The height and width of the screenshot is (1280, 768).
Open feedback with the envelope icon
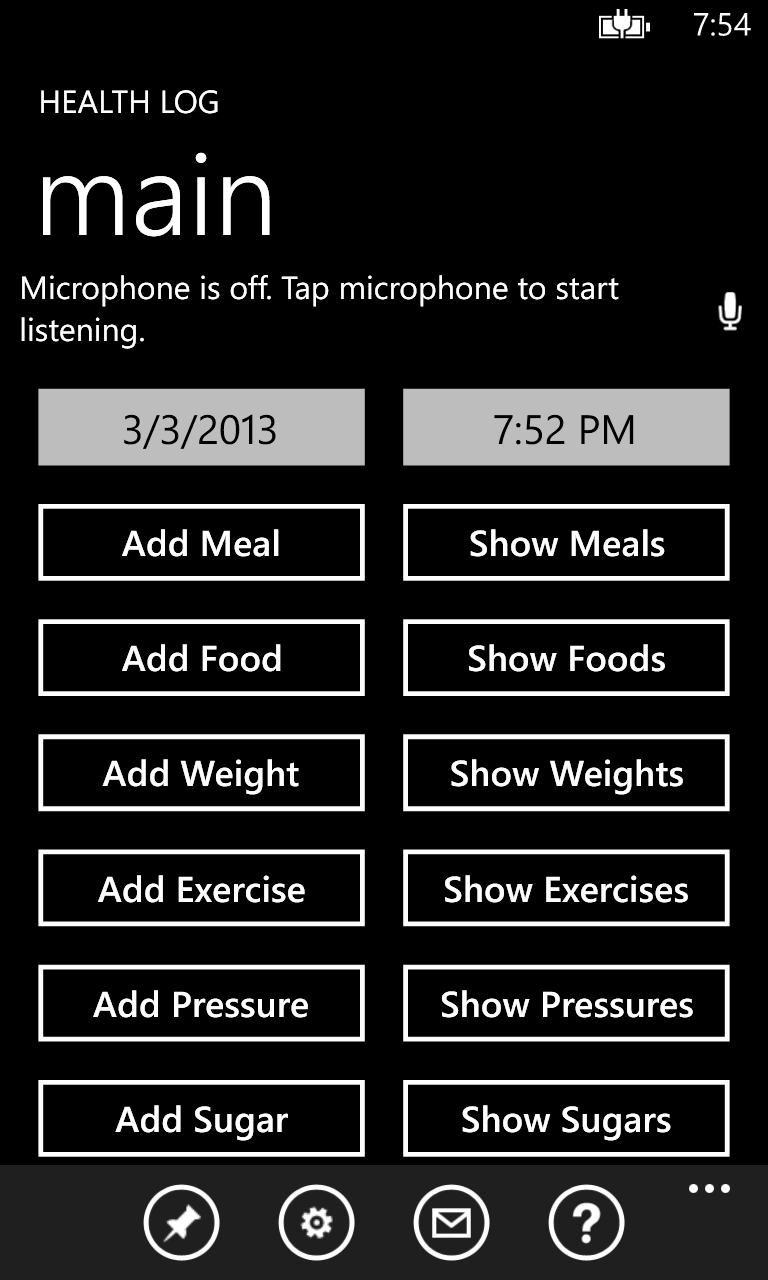click(451, 1222)
